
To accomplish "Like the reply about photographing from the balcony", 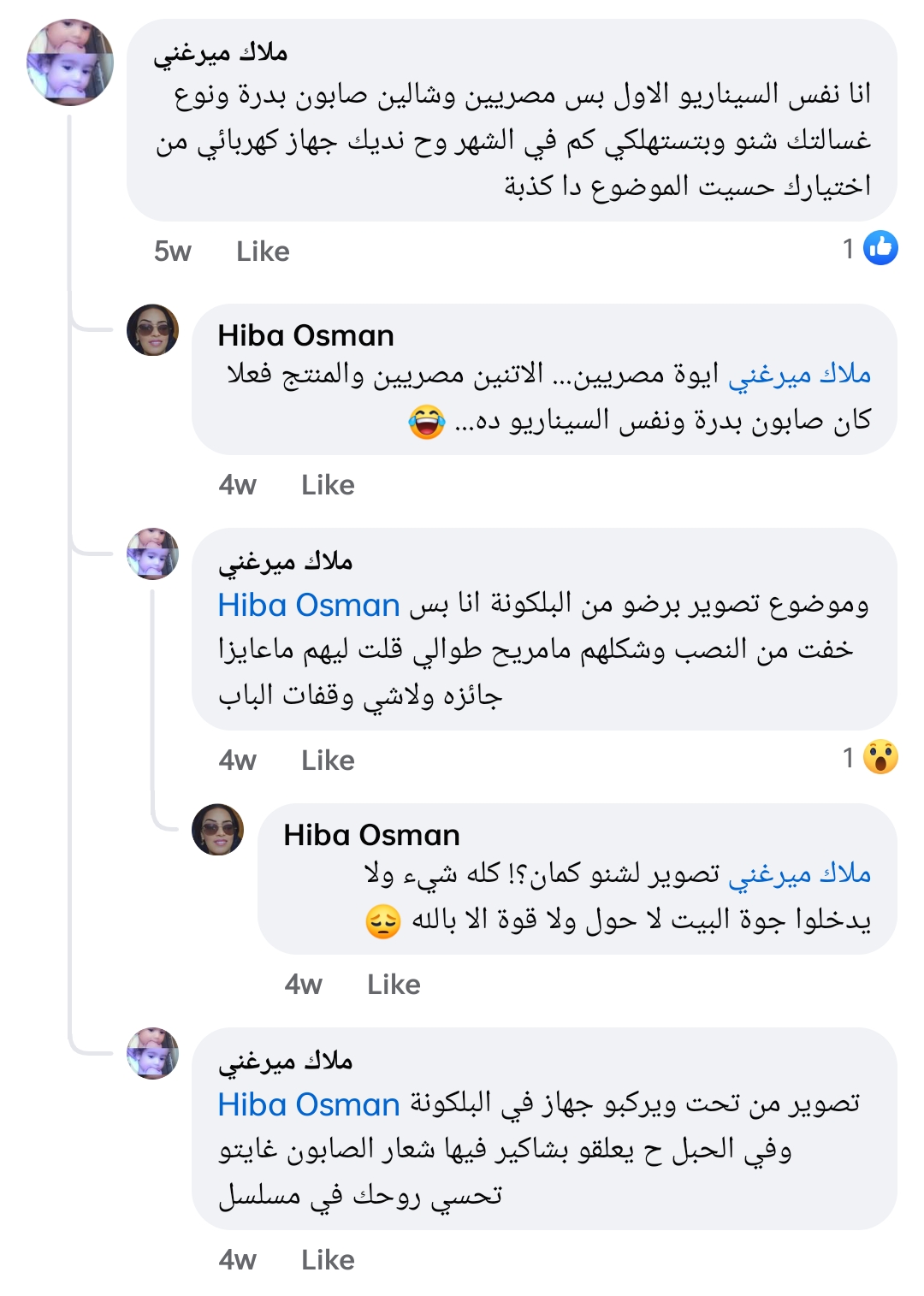I will coord(328,760).
